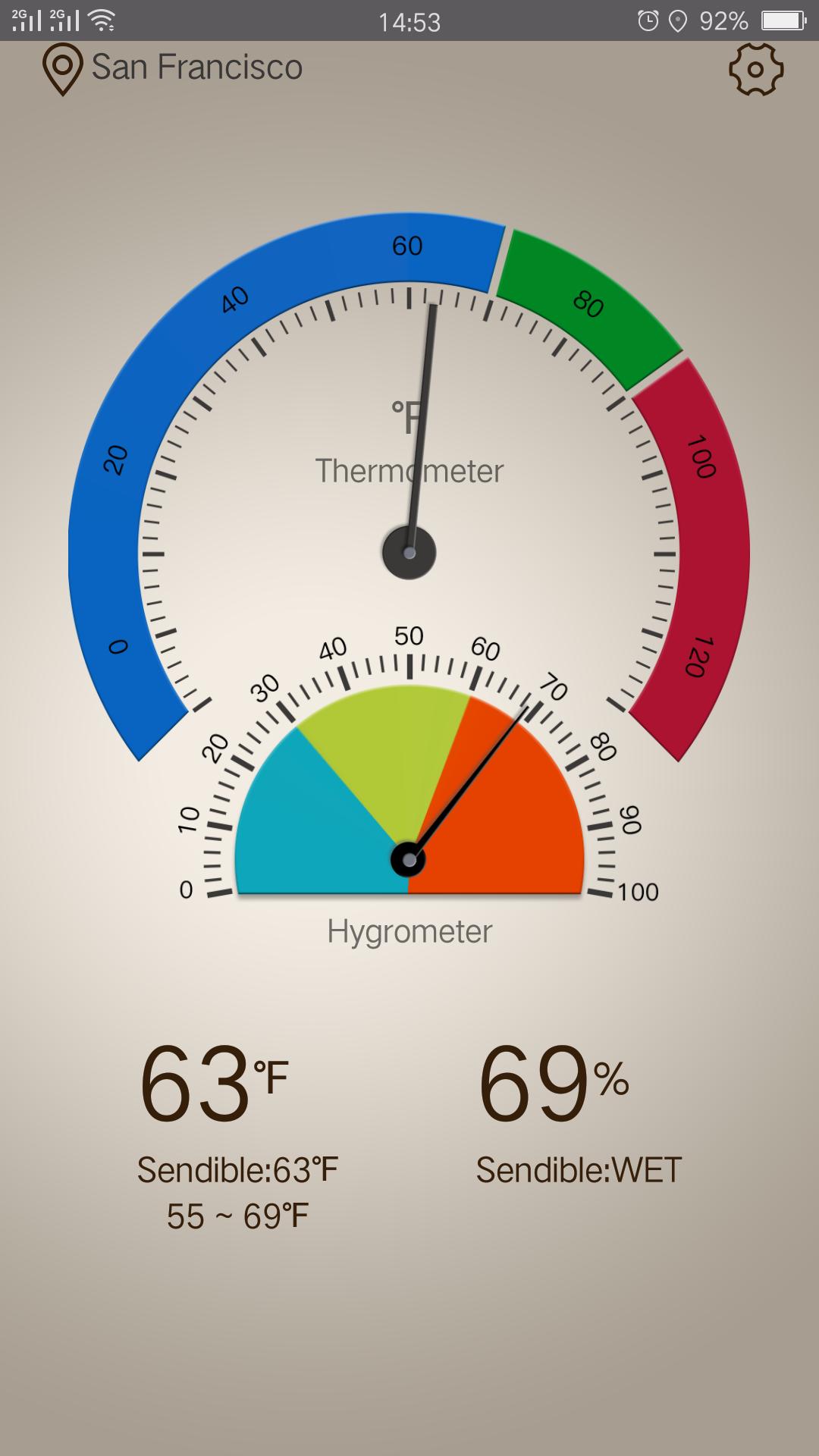Open the Sendible:WET detail
819x1456 pixels.
[x=579, y=1169]
